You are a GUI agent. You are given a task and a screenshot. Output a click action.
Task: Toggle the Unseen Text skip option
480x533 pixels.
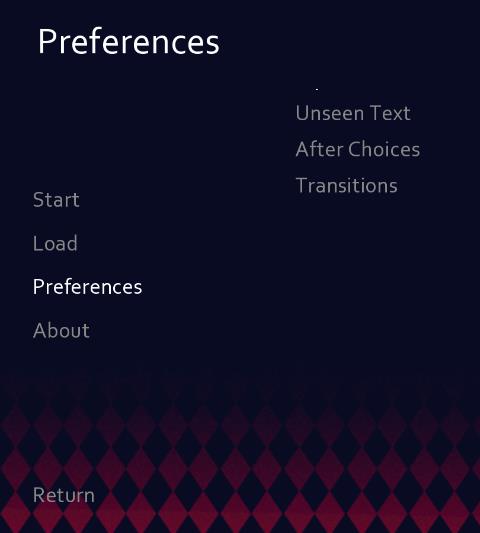click(x=353, y=113)
